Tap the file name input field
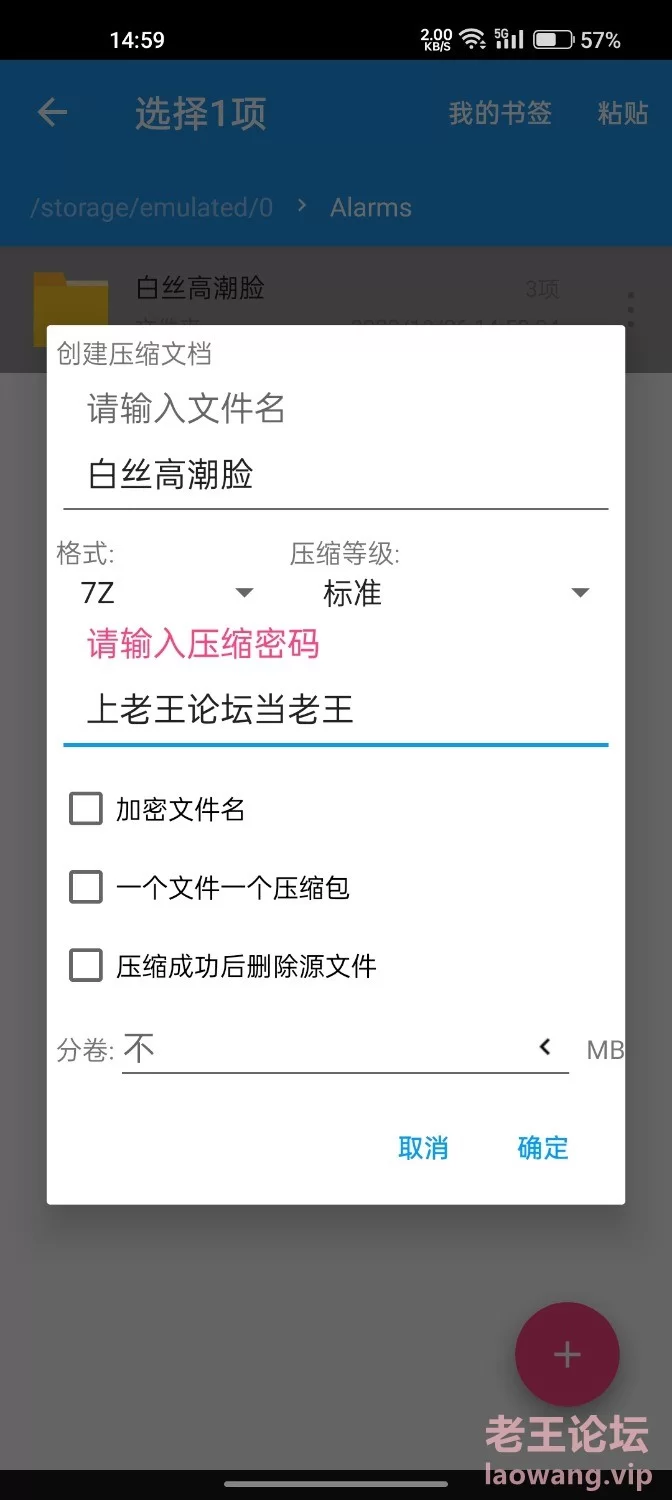 [336, 476]
